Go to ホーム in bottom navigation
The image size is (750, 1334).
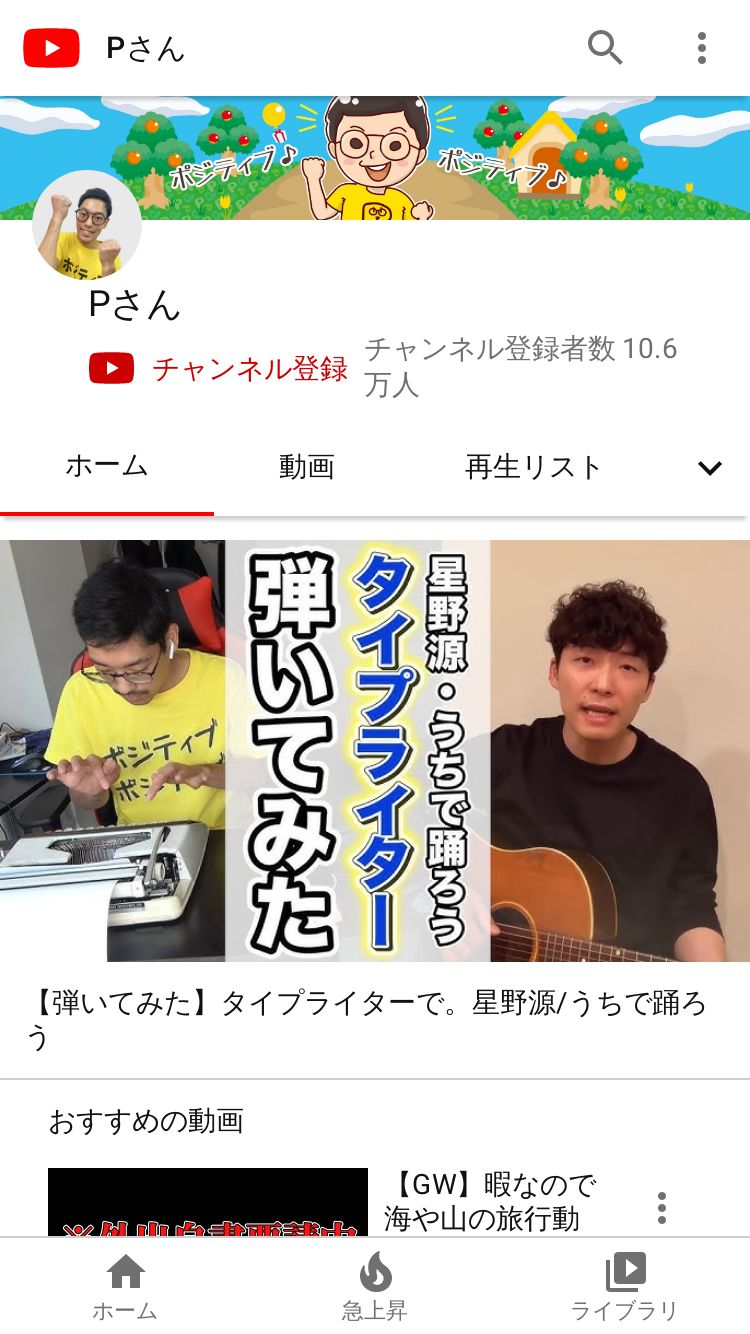tap(125, 1287)
